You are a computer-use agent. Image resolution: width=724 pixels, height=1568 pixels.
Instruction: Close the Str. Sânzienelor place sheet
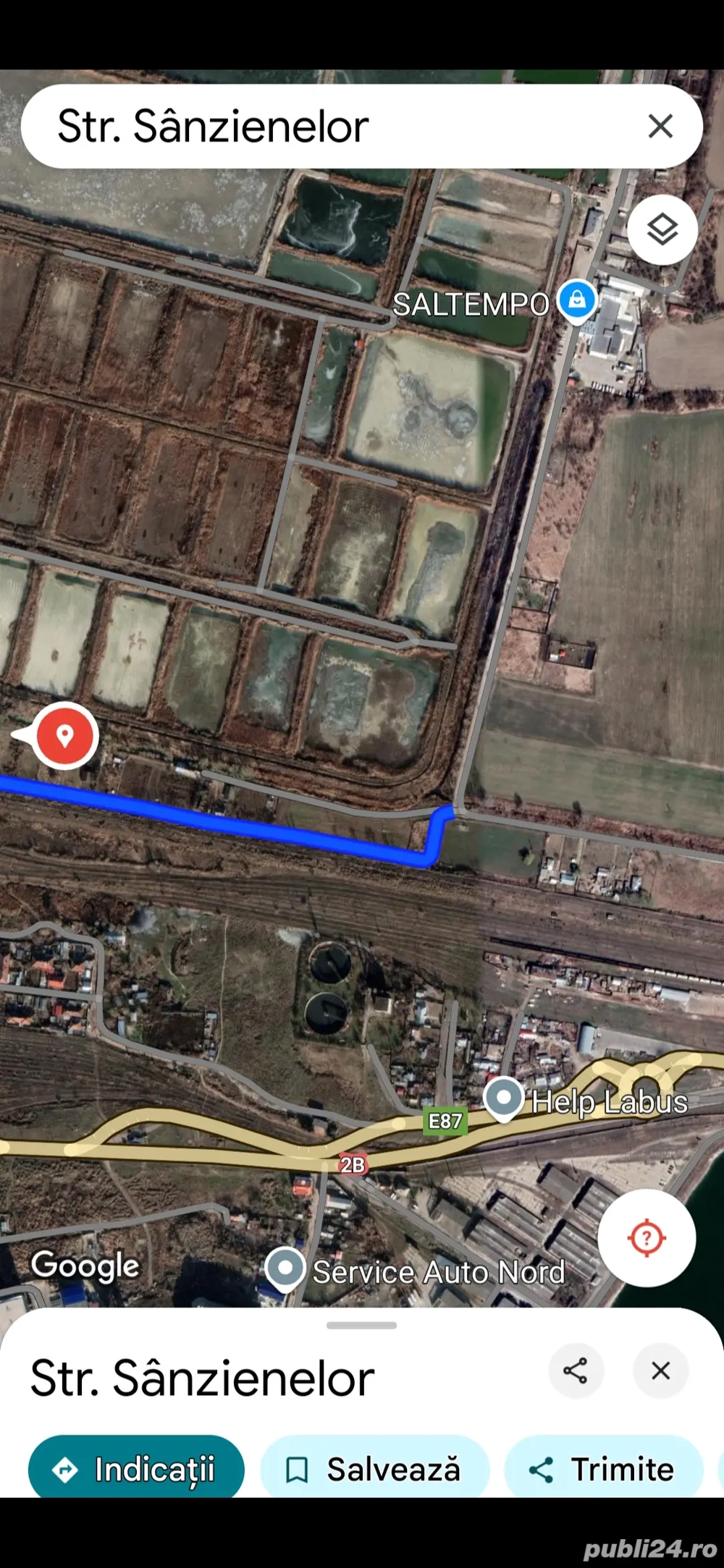pos(660,1370)
